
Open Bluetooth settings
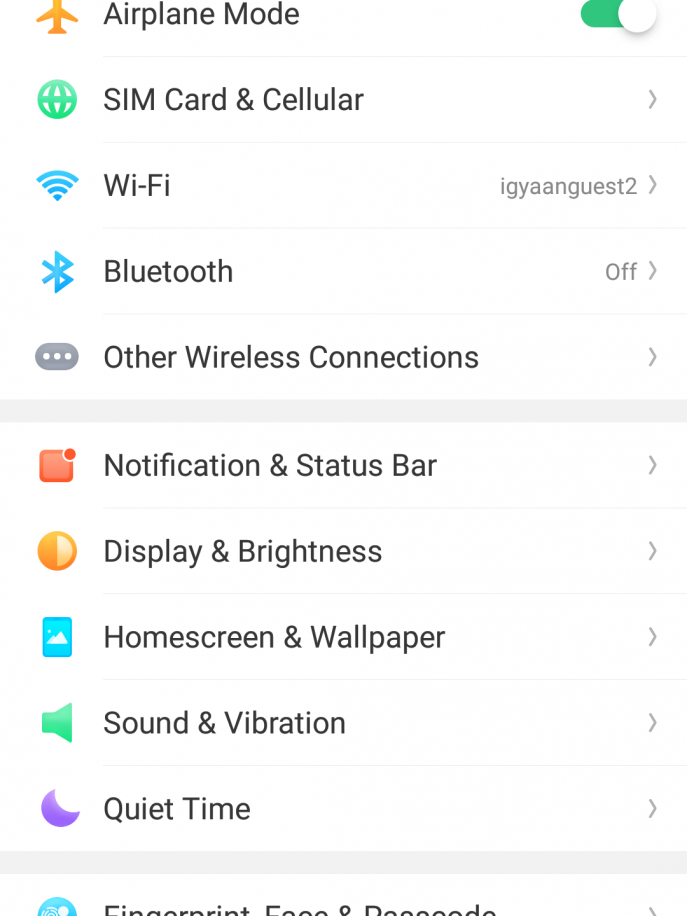pyautogui.click(x=343, y=272)
